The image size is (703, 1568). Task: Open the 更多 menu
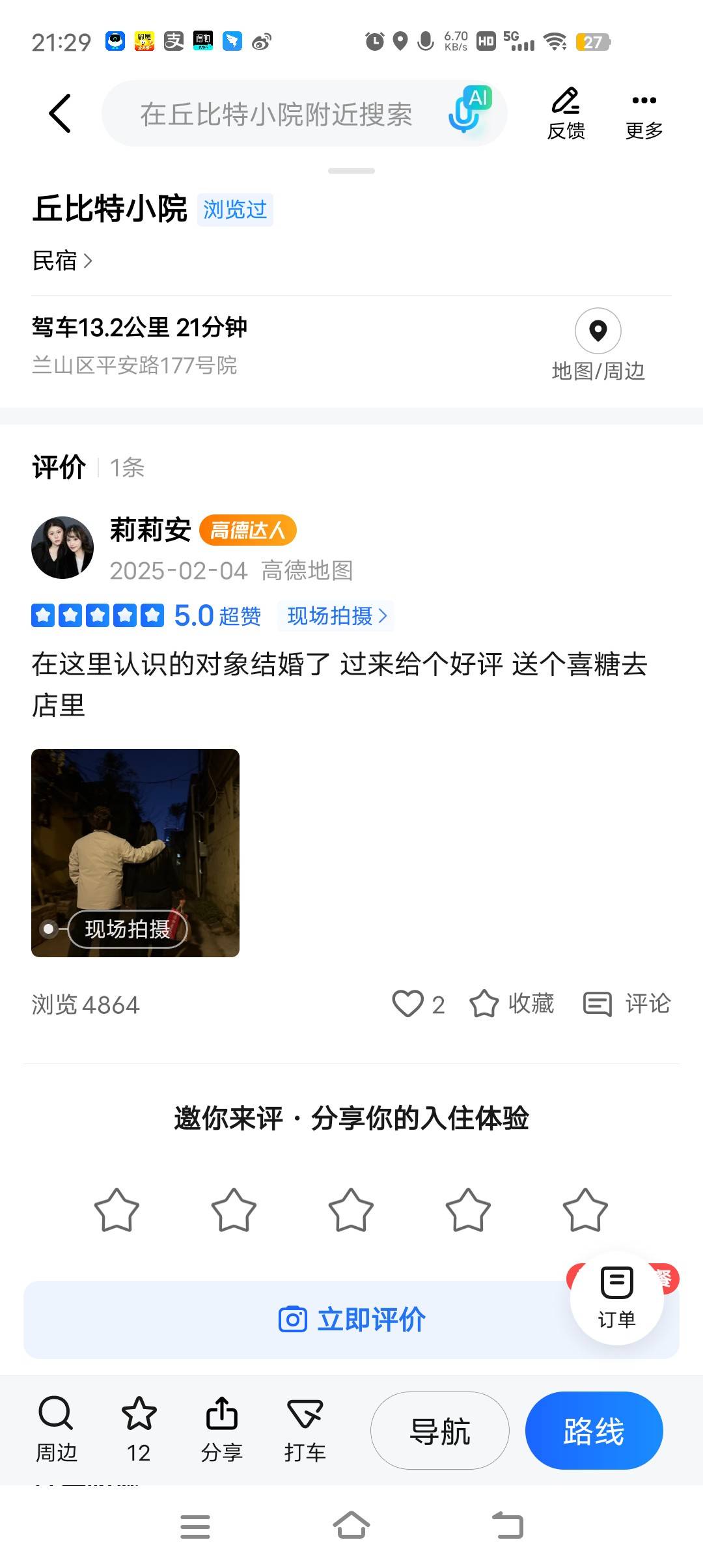644,114
